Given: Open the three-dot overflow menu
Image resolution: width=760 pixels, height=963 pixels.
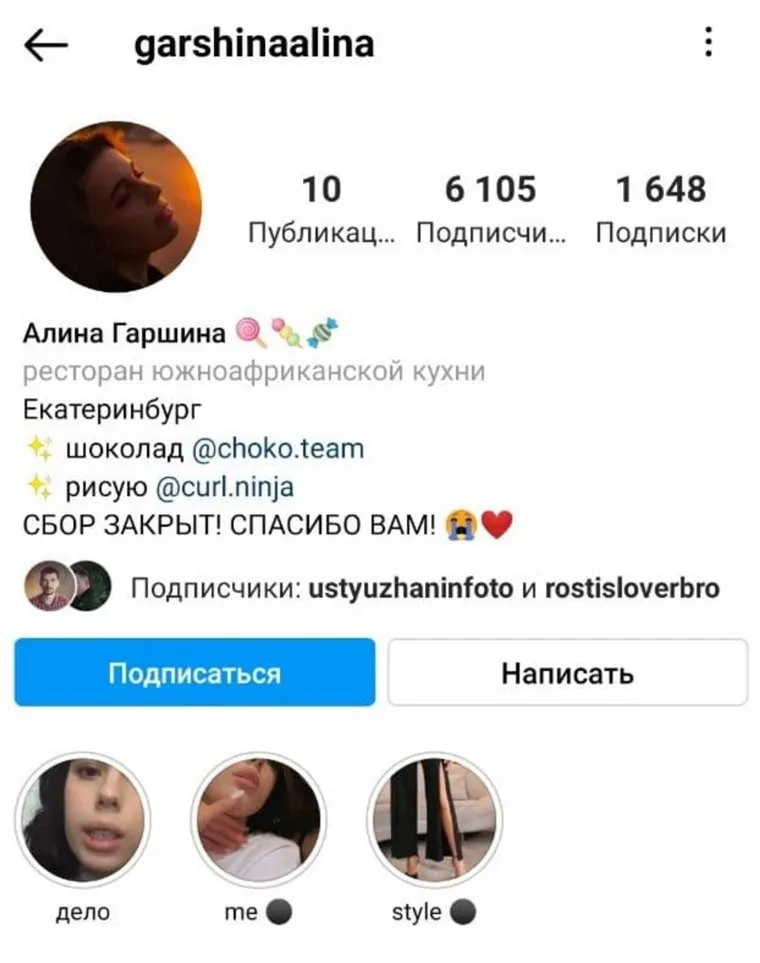Looking at the screenshot, I should 708,43.
